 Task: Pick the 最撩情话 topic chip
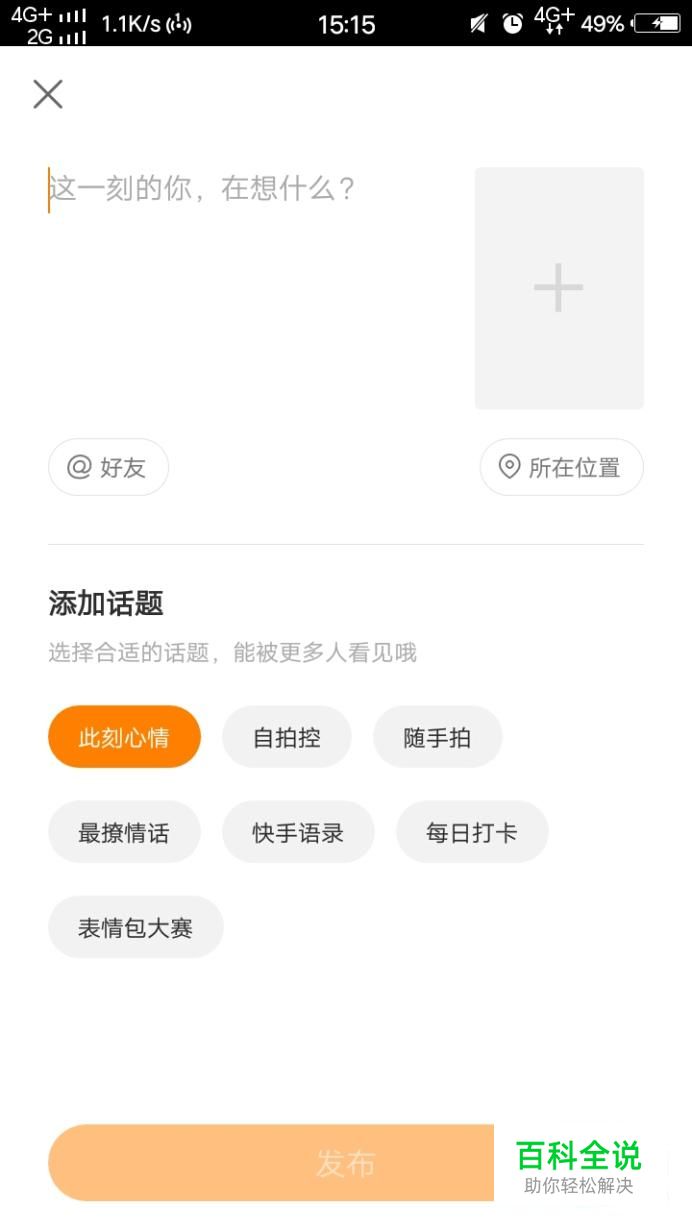click(x=124, y=832)
